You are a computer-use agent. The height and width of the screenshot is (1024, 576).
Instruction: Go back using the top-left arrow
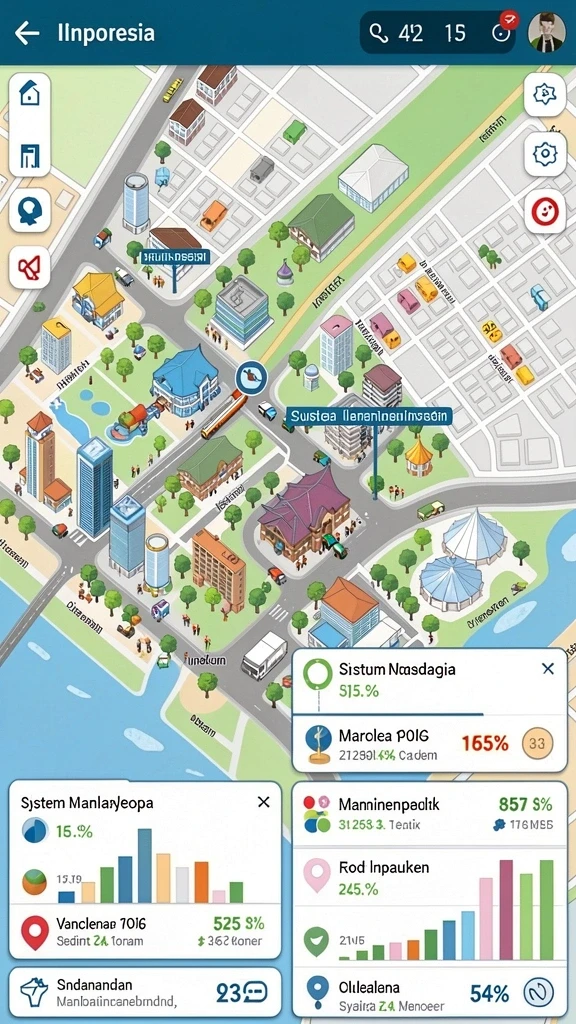[27, 33]
